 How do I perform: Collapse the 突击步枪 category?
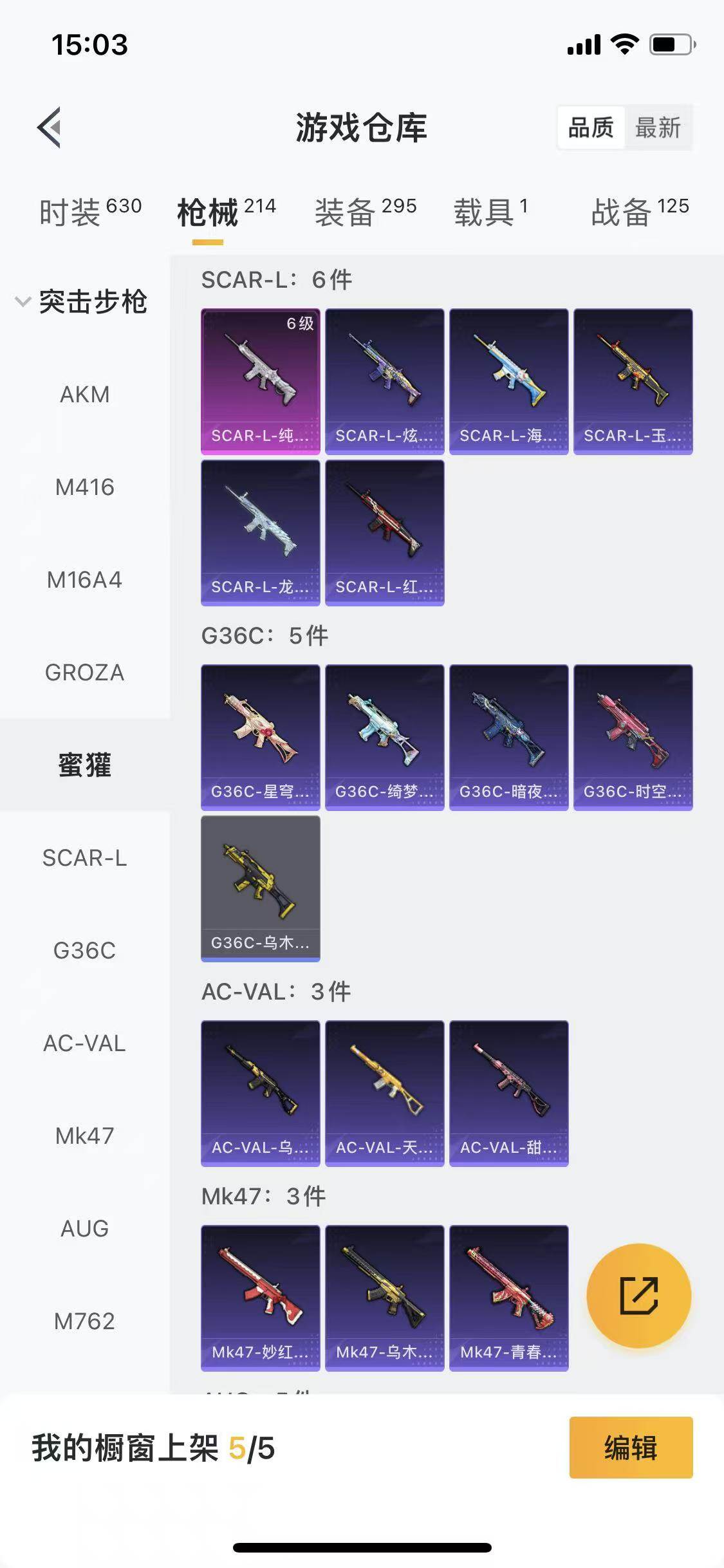coord(84,302)
